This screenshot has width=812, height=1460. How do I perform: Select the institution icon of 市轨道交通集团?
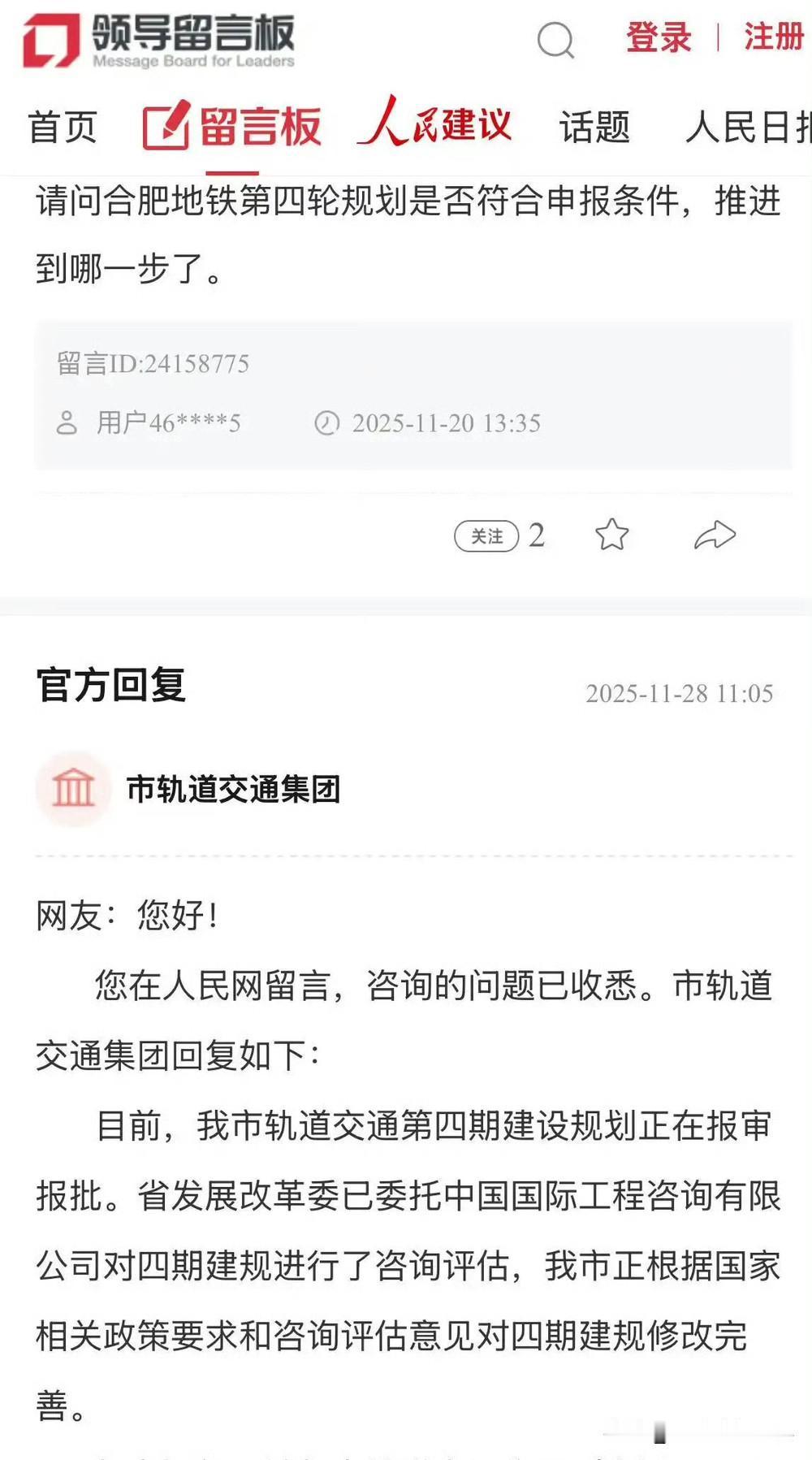tap(74, 788)
